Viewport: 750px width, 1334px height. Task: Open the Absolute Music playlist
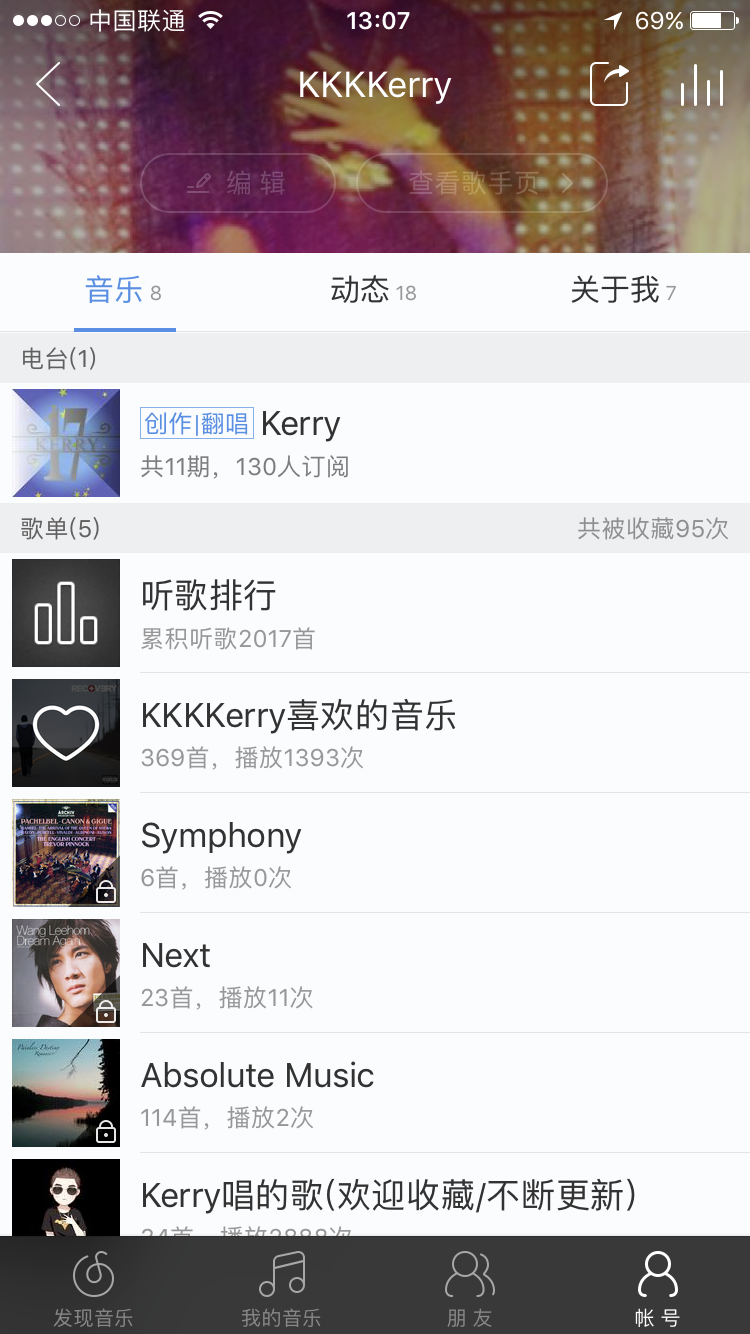pos(375,1093)
